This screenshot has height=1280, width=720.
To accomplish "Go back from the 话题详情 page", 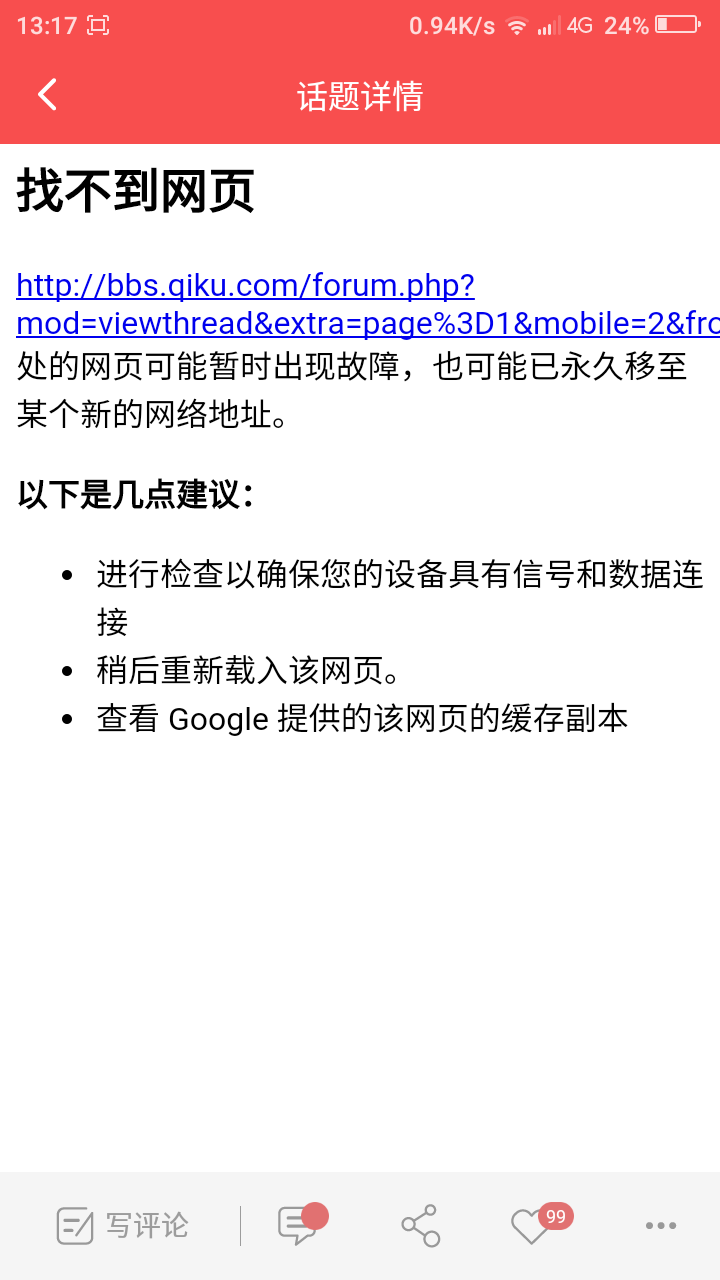I will [47, 95].
